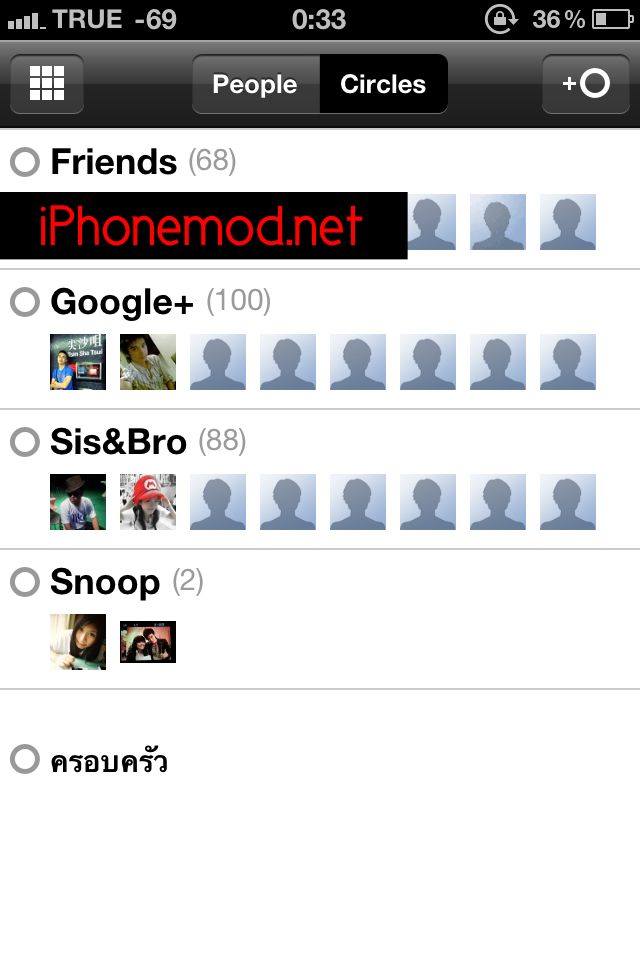Screen dimensions: 640x960
Task: Switch to the People tab
Action: (x=255, y=84)
